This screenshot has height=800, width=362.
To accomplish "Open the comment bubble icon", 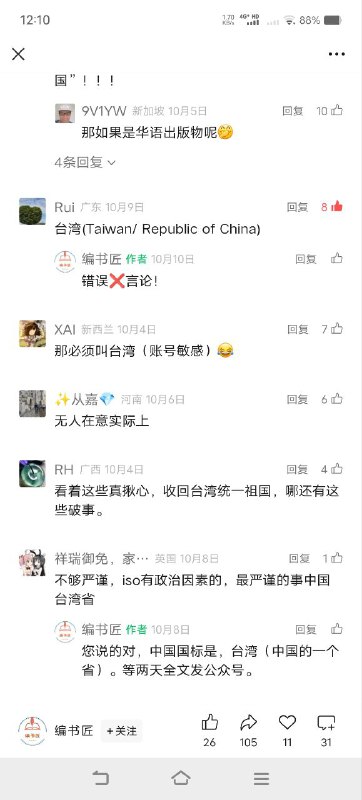I will [326, 722].
